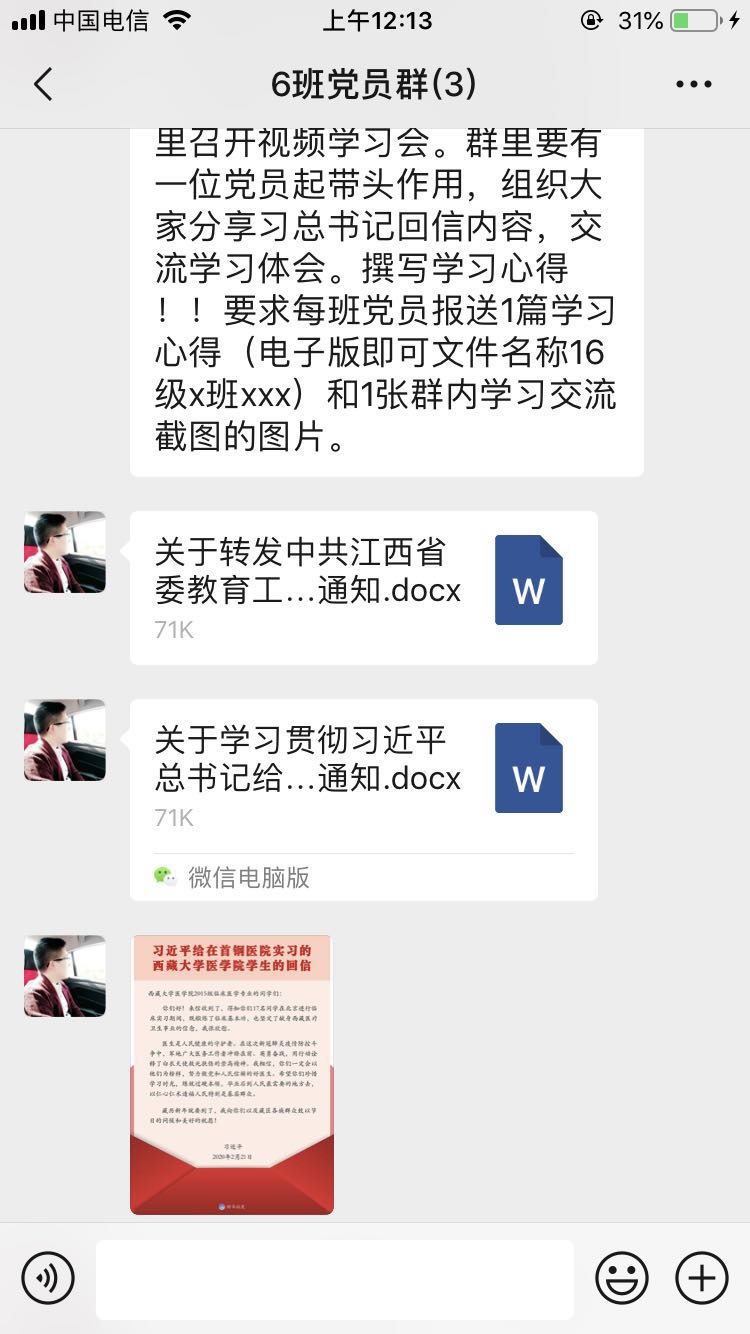Open the 关于转发中共江西省委教育工 docx file
The width and height of the screenshot is (750, 1334).
click(x=363, y=588)
